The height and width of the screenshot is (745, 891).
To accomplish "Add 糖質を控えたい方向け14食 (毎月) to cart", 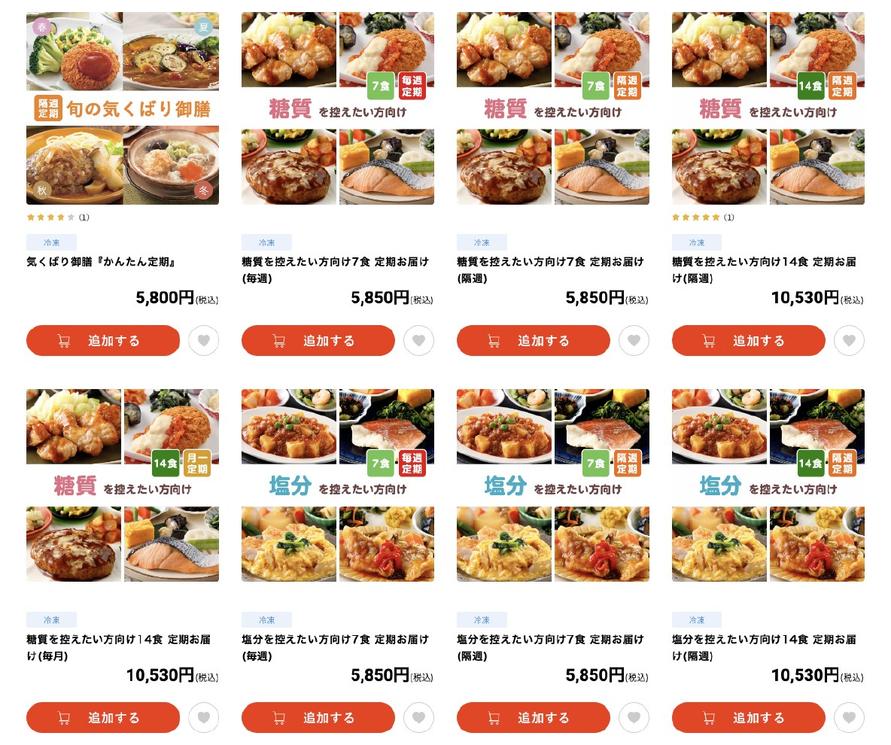I will point(103,718).
